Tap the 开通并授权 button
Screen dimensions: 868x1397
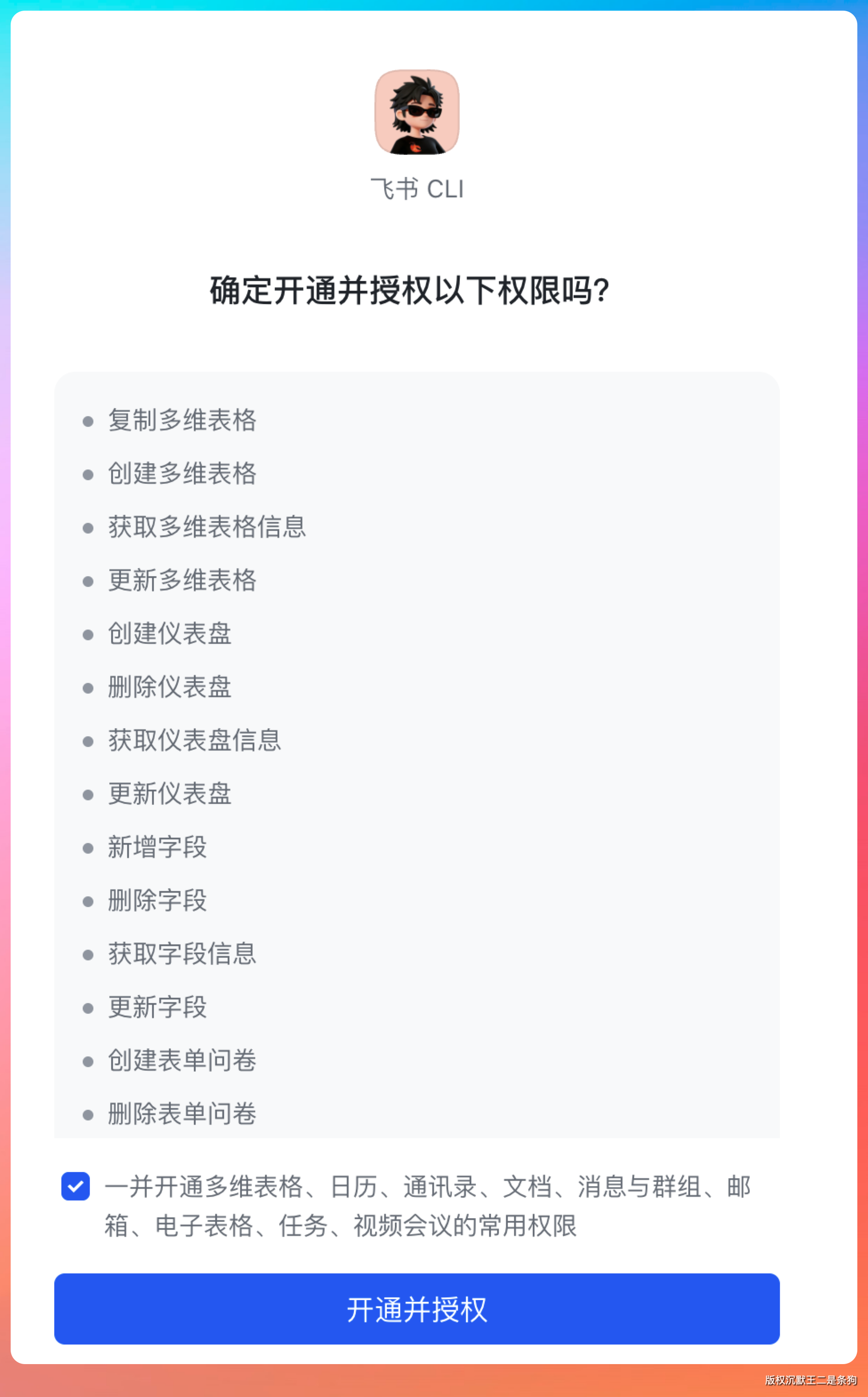click(x=417, y=1309)
